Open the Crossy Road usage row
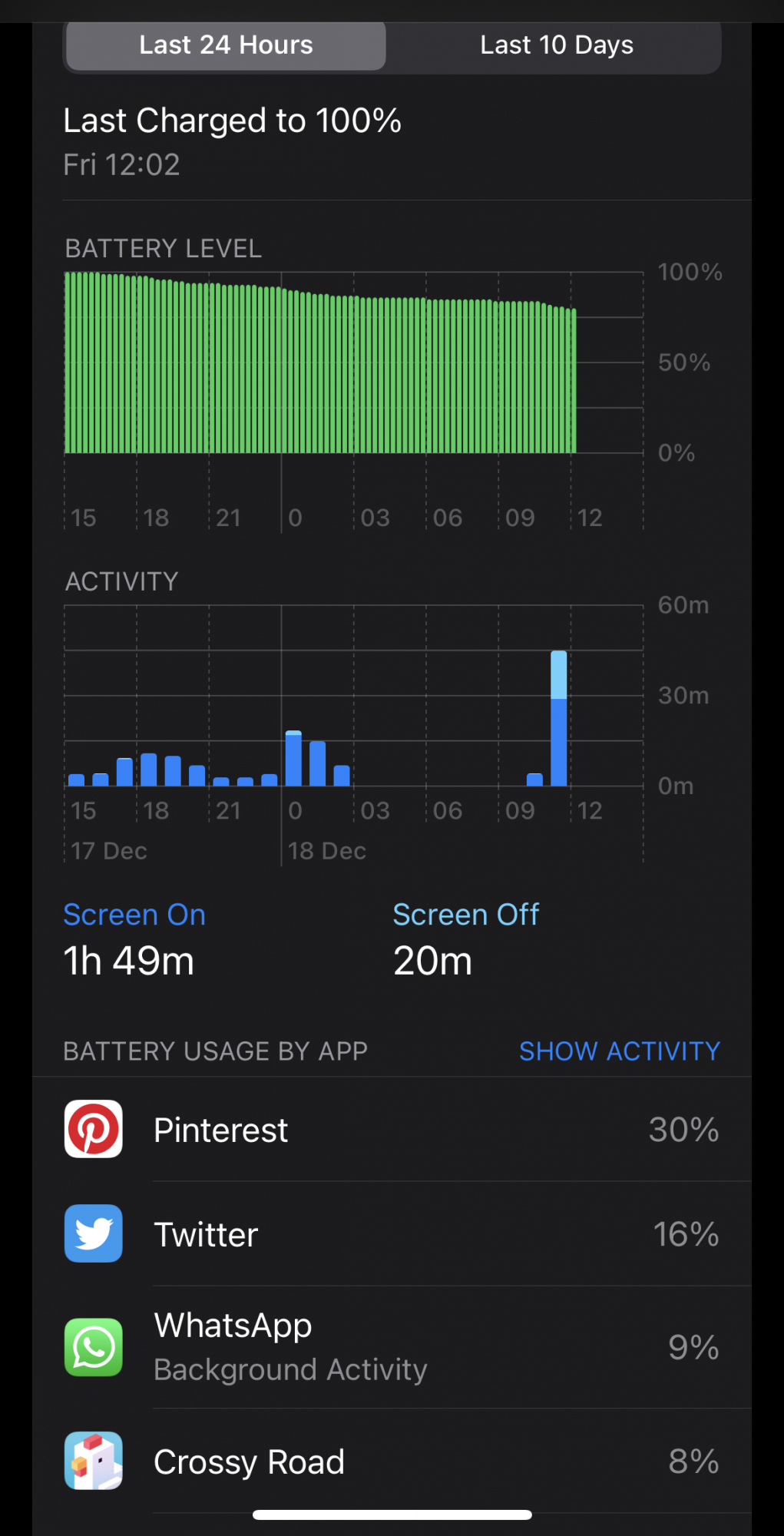Image resolution: width=784 pixels, height=1536 pixels. pyautogui.click(x=392, y=1461)
